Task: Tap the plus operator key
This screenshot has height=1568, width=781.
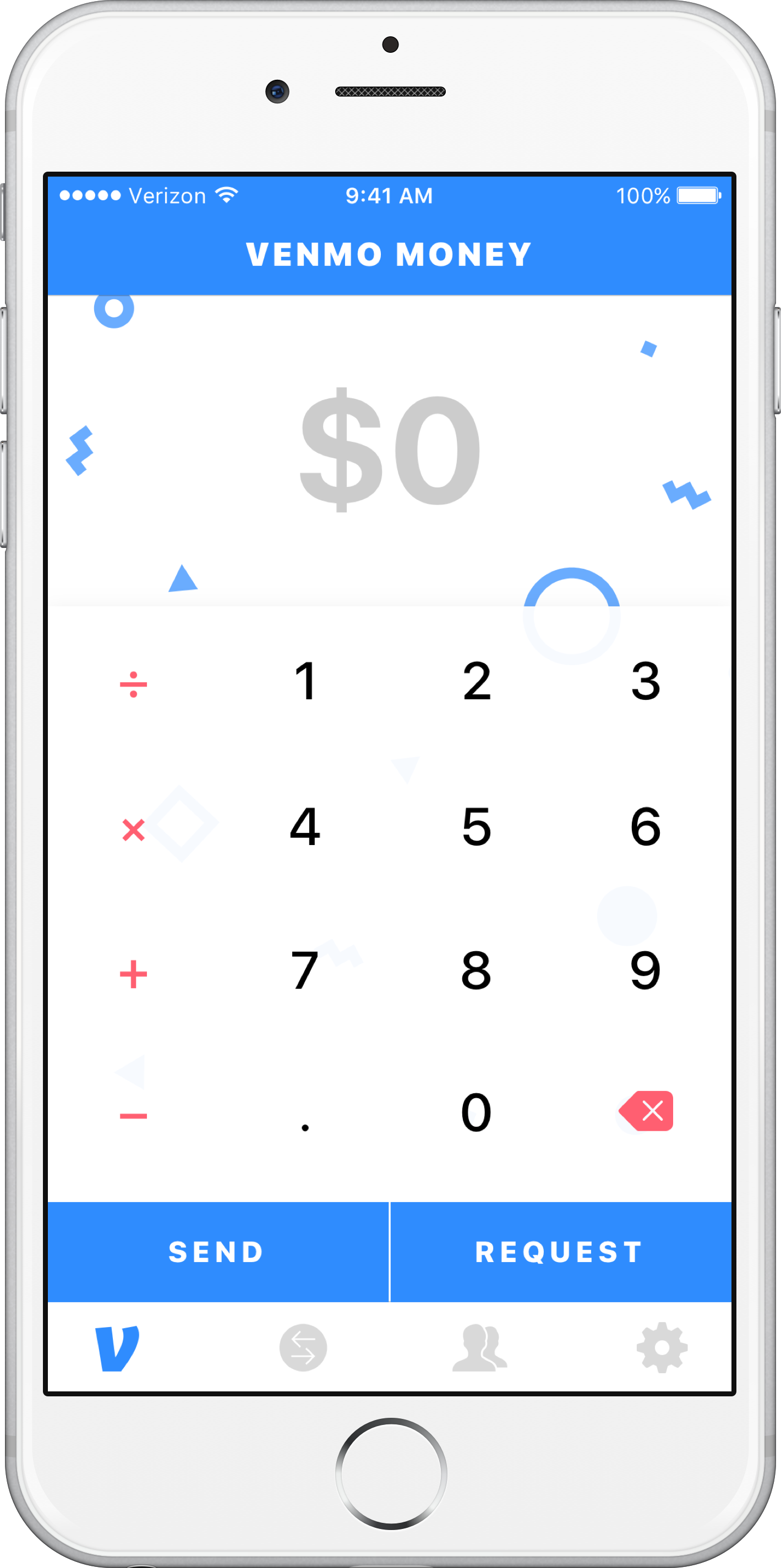Action: [x=133, y=974]
